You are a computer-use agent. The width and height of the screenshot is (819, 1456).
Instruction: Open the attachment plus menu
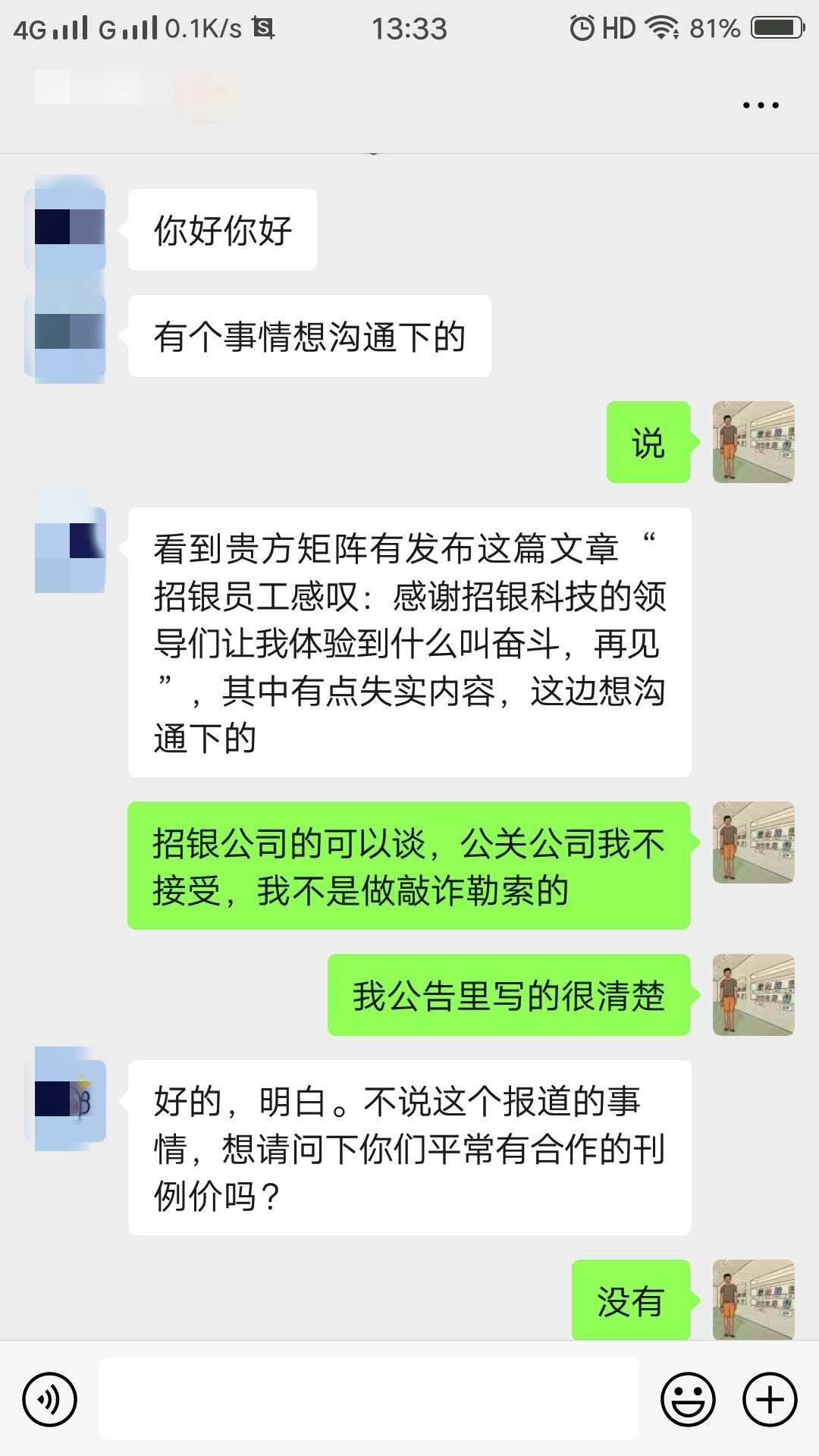(768, 1398)
